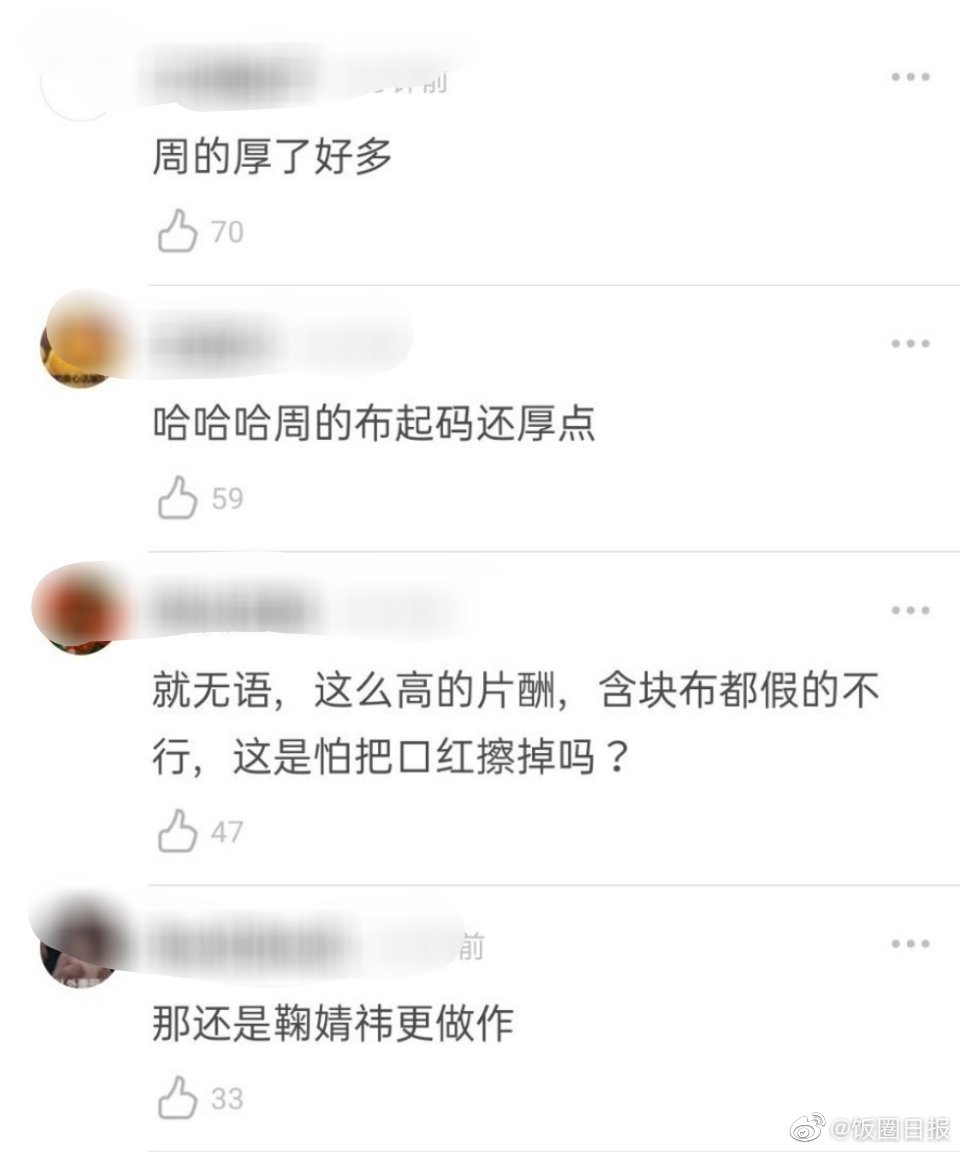Open three-dot menu on the "就无语" comment
Screen dimensions: 960x1152
(910, 610)
